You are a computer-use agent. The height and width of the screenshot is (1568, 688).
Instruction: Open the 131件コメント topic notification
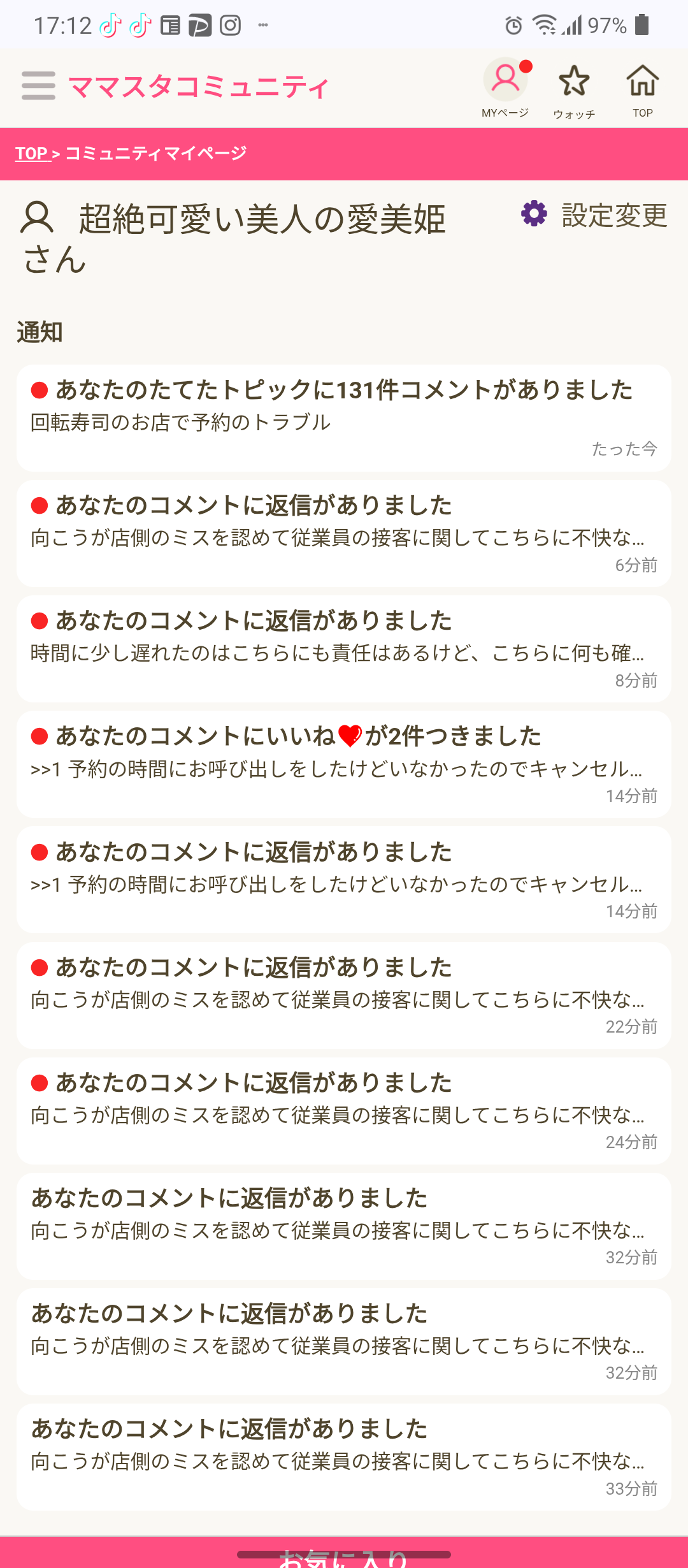pyautogui.click(x=344, y=417)
